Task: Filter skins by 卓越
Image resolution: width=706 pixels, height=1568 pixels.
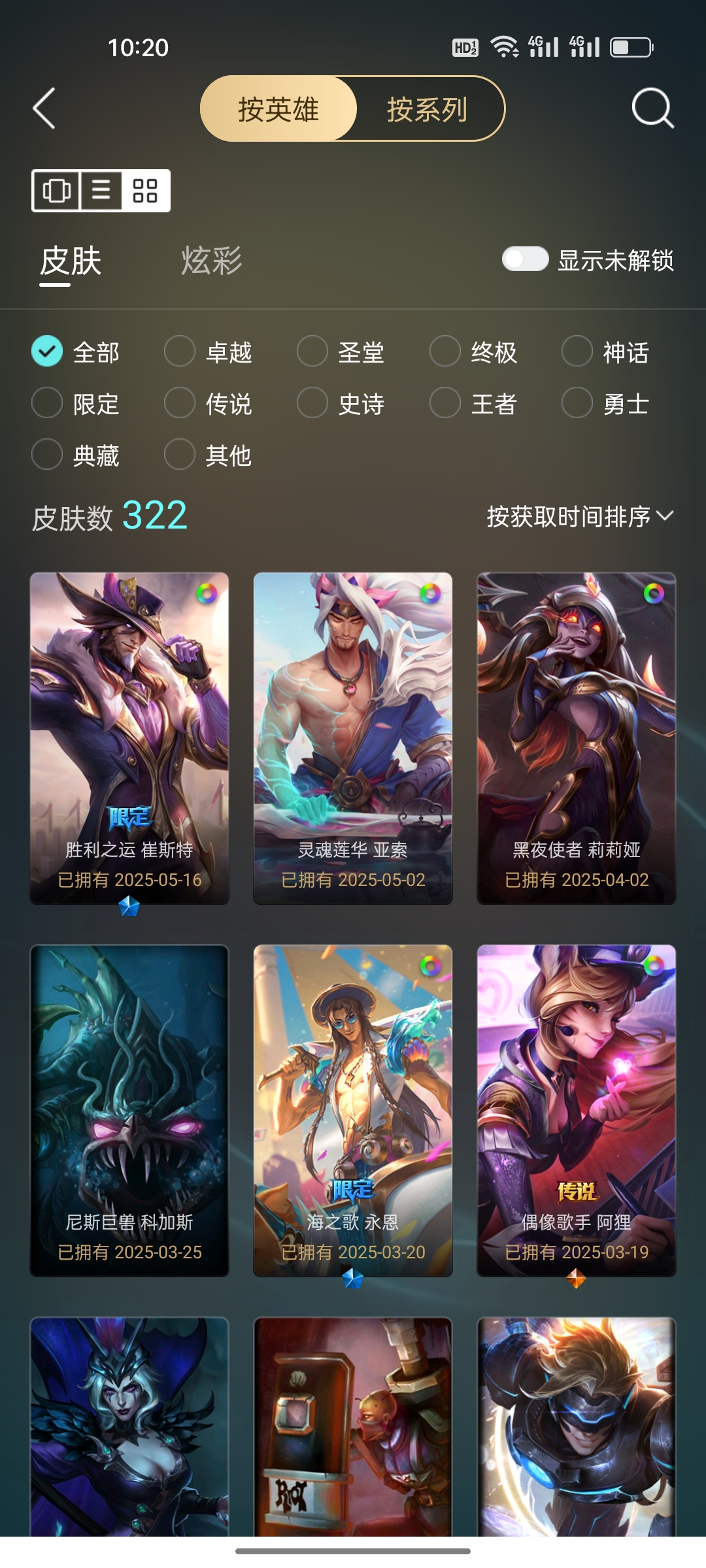Action: coord(209,352)
